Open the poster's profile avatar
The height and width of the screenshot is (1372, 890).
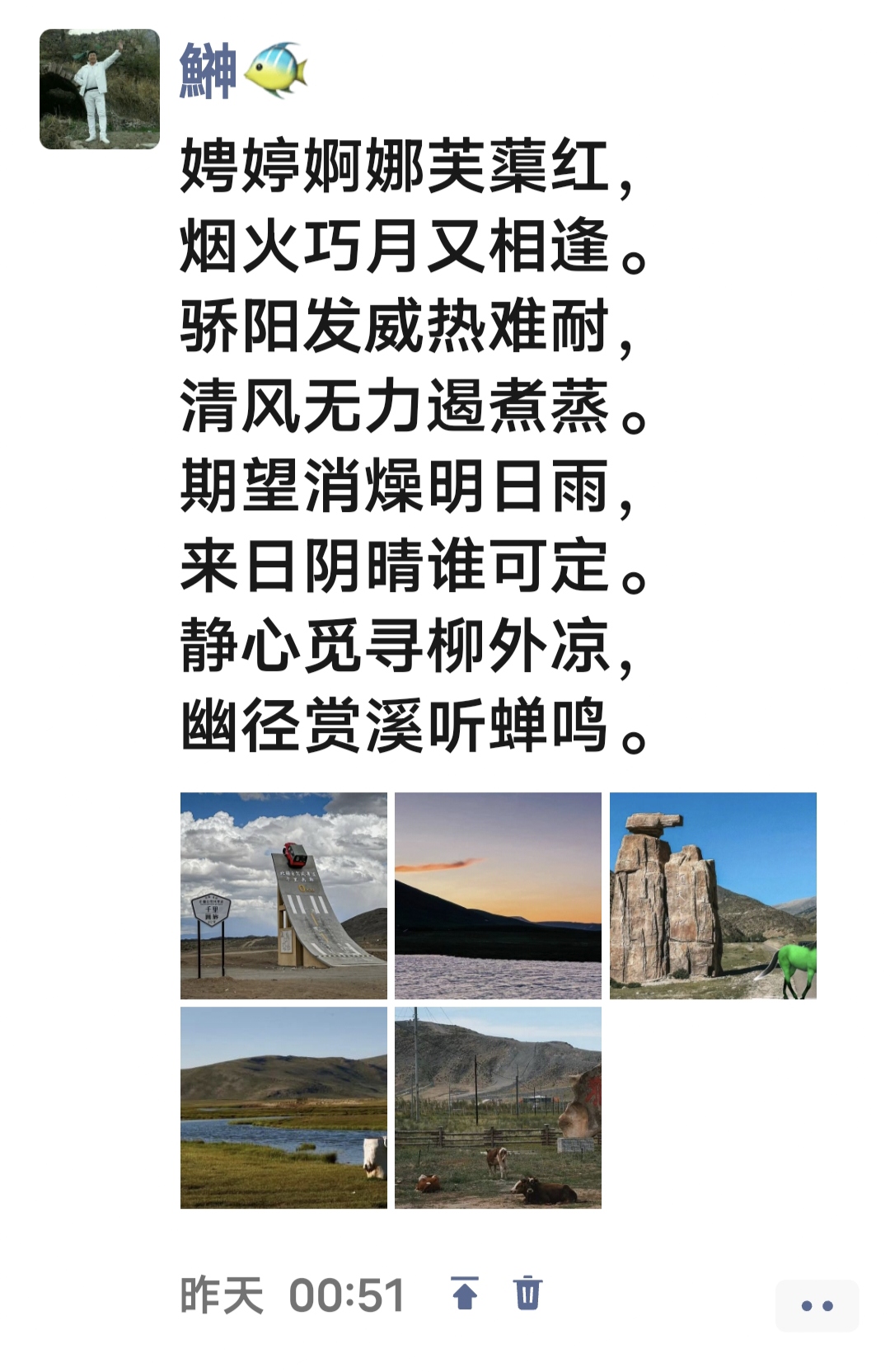pyautogui.click(x=100, y=89)
